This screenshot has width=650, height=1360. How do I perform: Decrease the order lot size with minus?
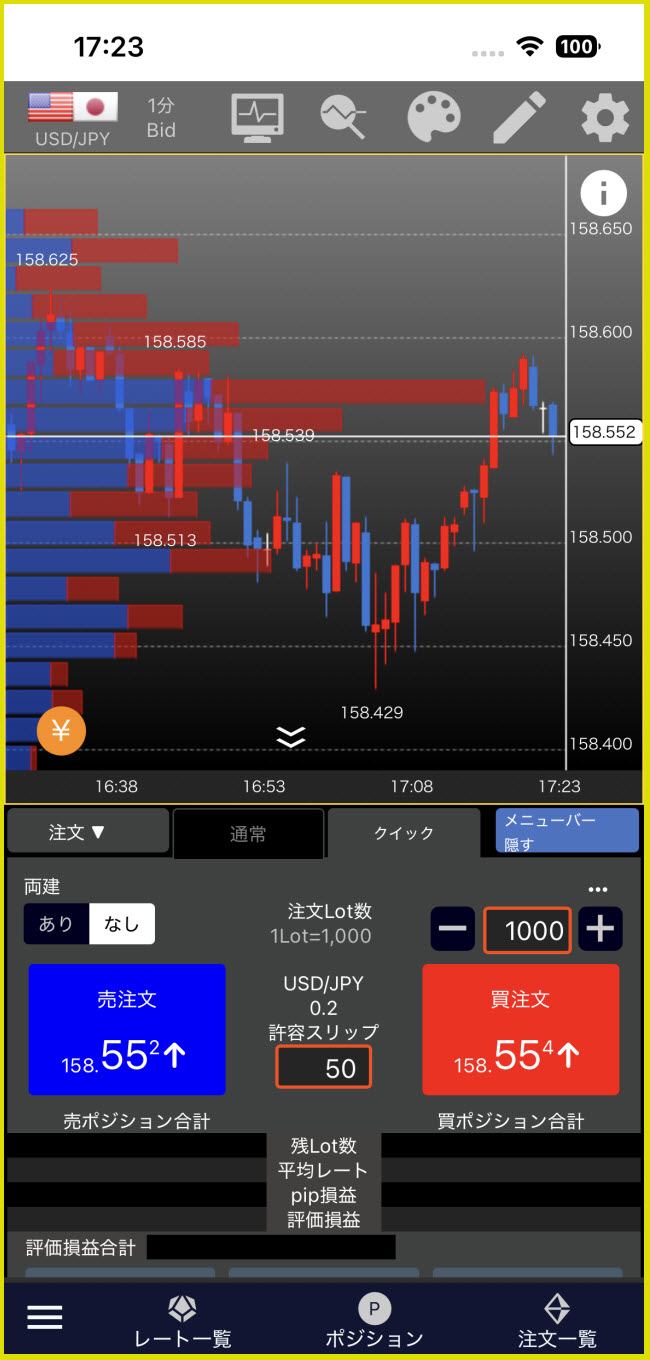click(452, 930)
